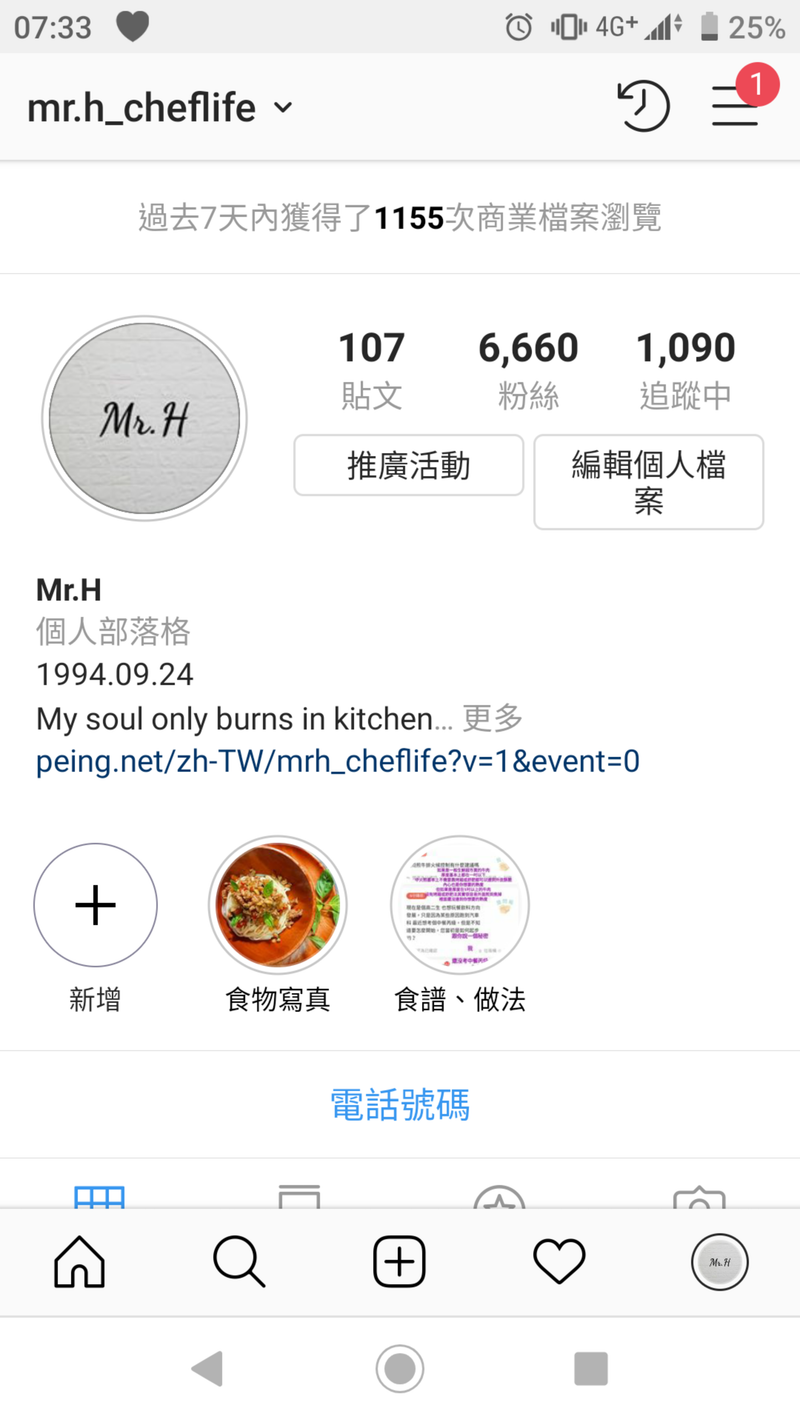Create a new post with plus icon
800x1422 pixels.
[x=400, y=1262]
